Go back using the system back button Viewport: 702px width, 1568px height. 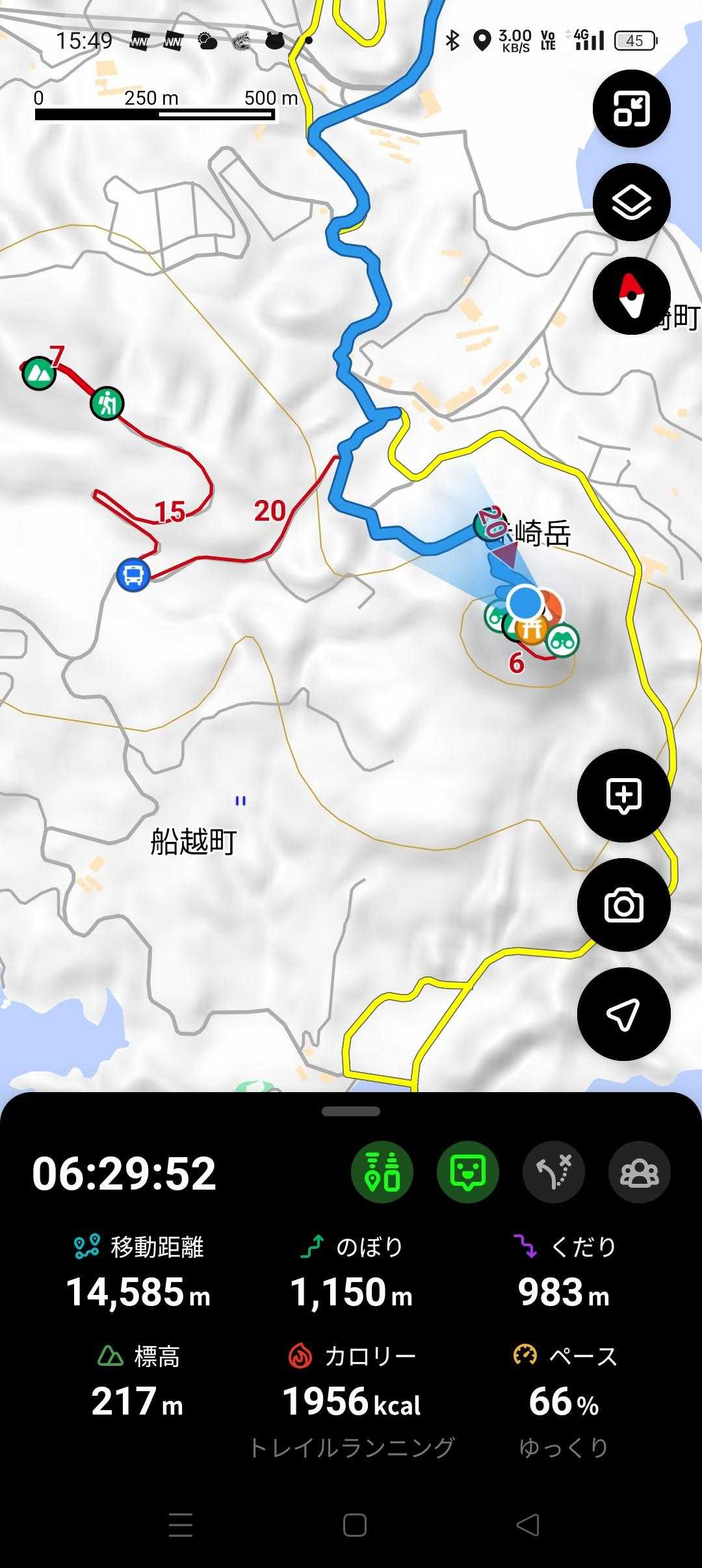tap(527, 1524)
